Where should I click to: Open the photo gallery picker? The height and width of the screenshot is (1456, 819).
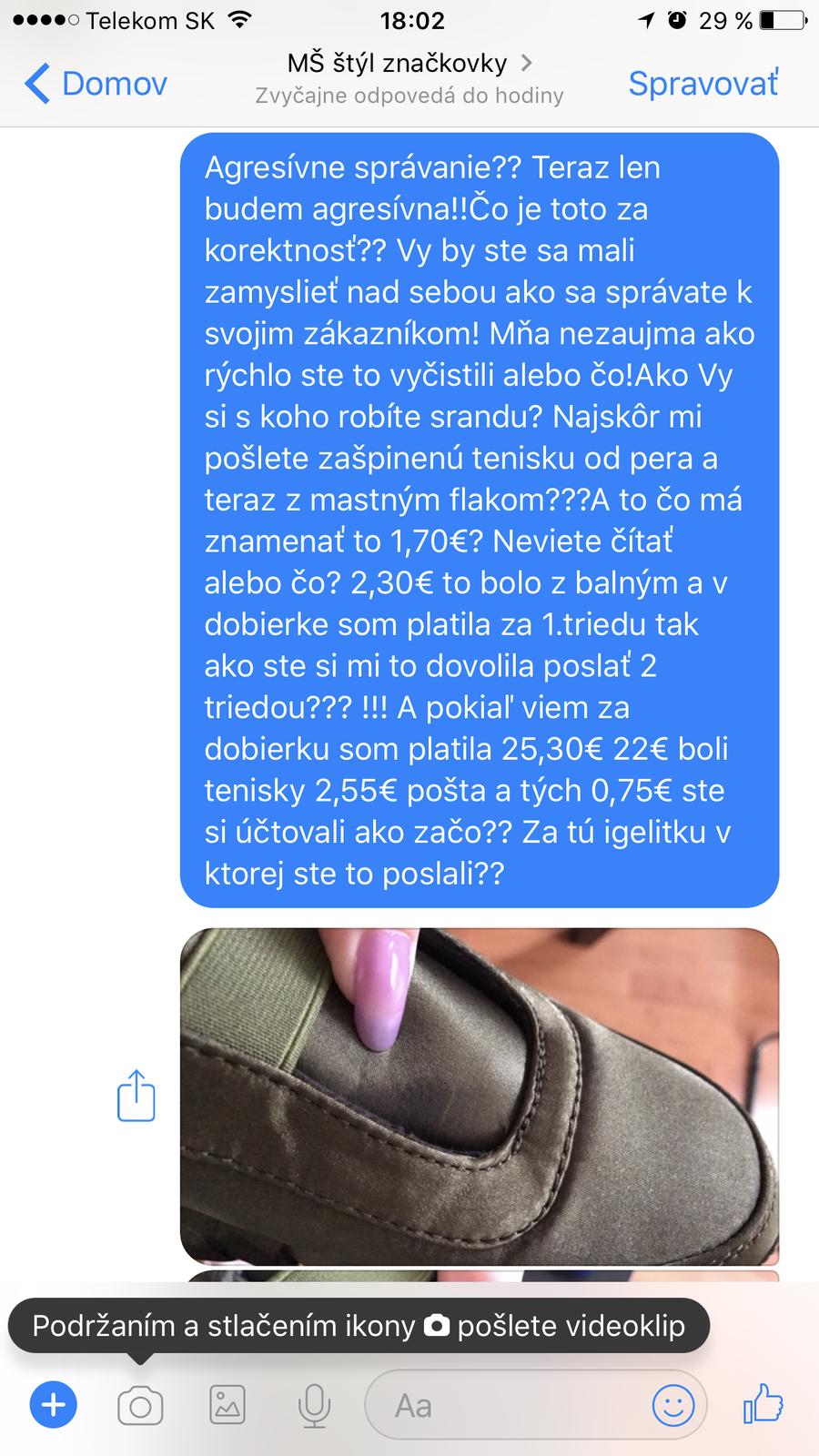(227, 1406)
